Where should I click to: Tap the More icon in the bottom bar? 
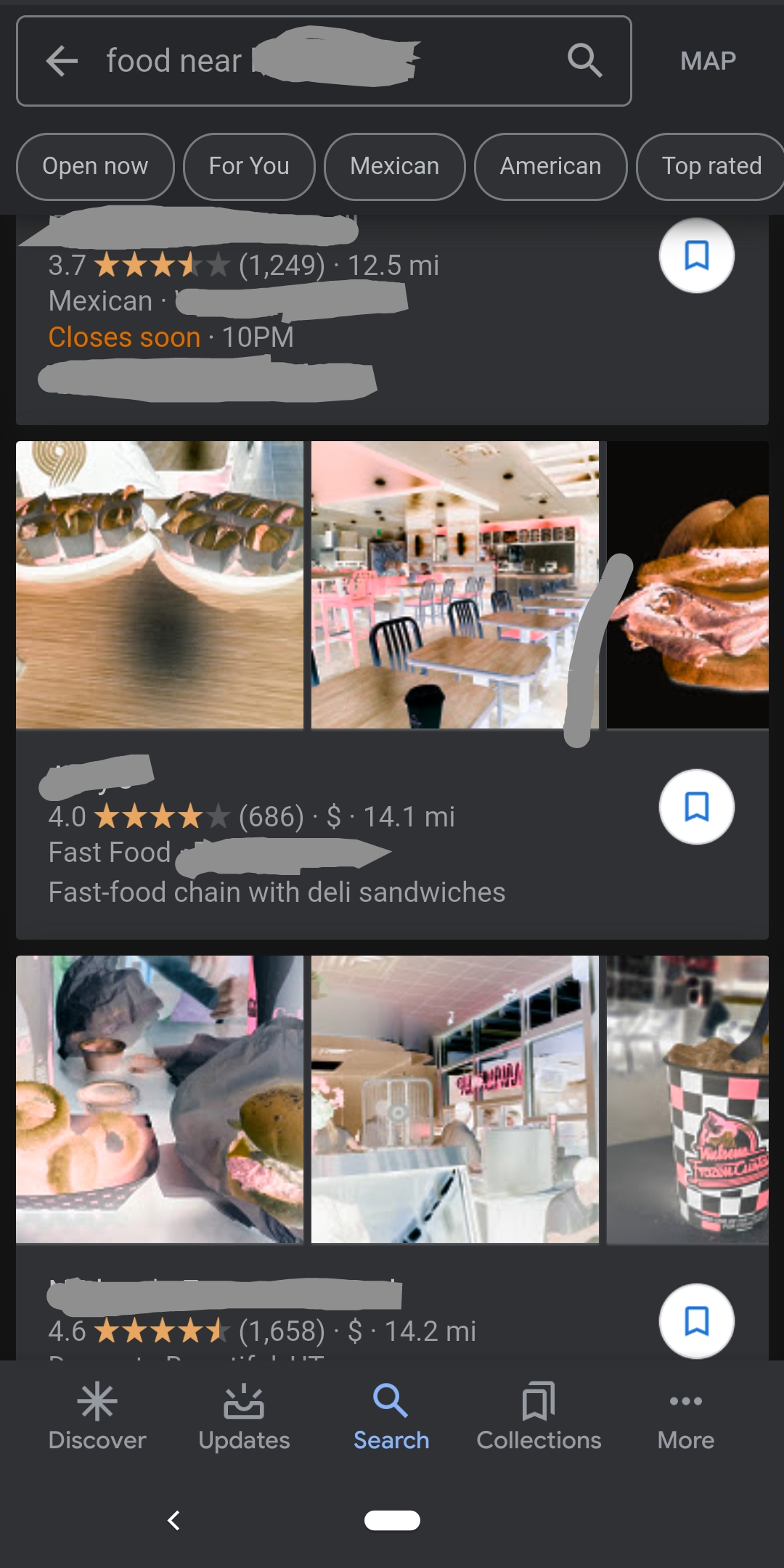click(685, 1417)
